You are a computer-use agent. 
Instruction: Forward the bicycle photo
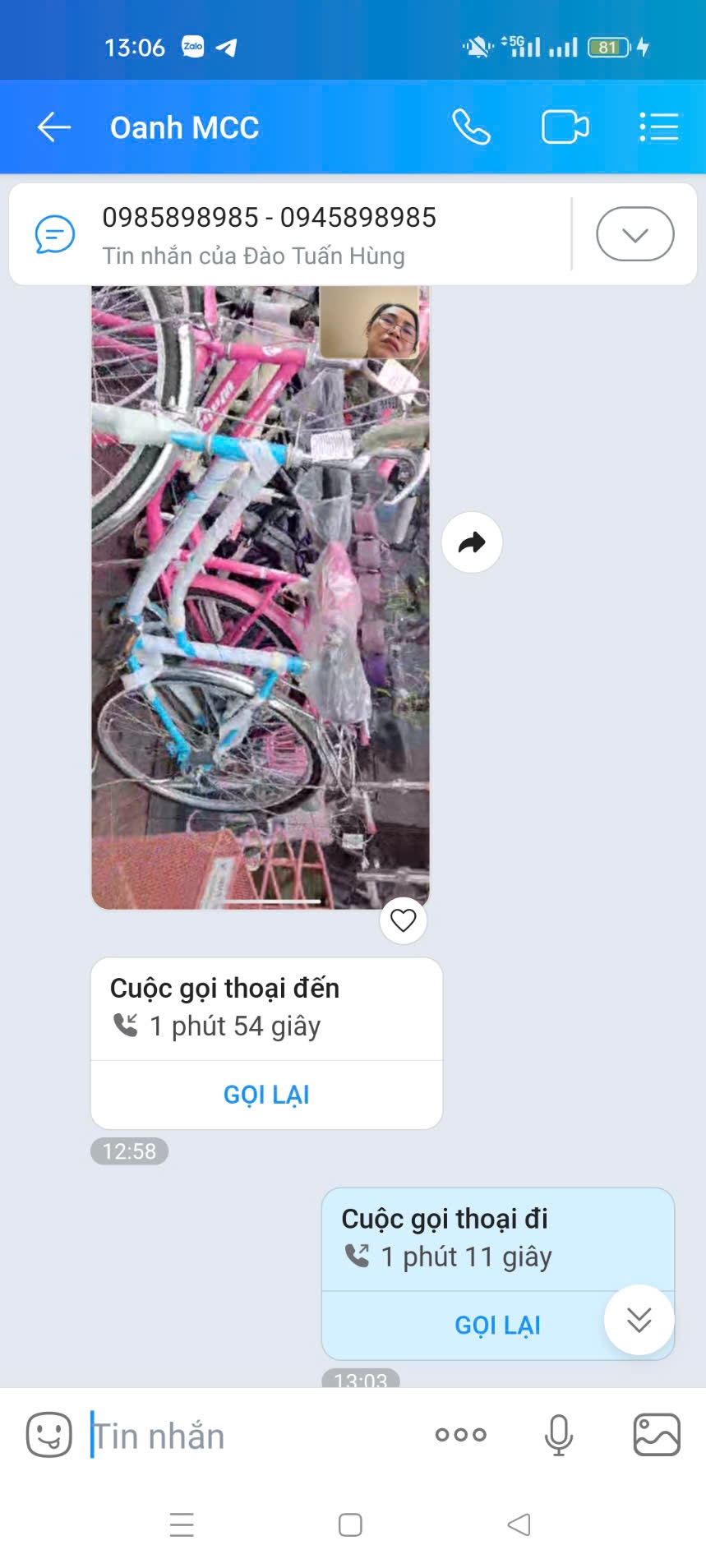coord(472,542)
